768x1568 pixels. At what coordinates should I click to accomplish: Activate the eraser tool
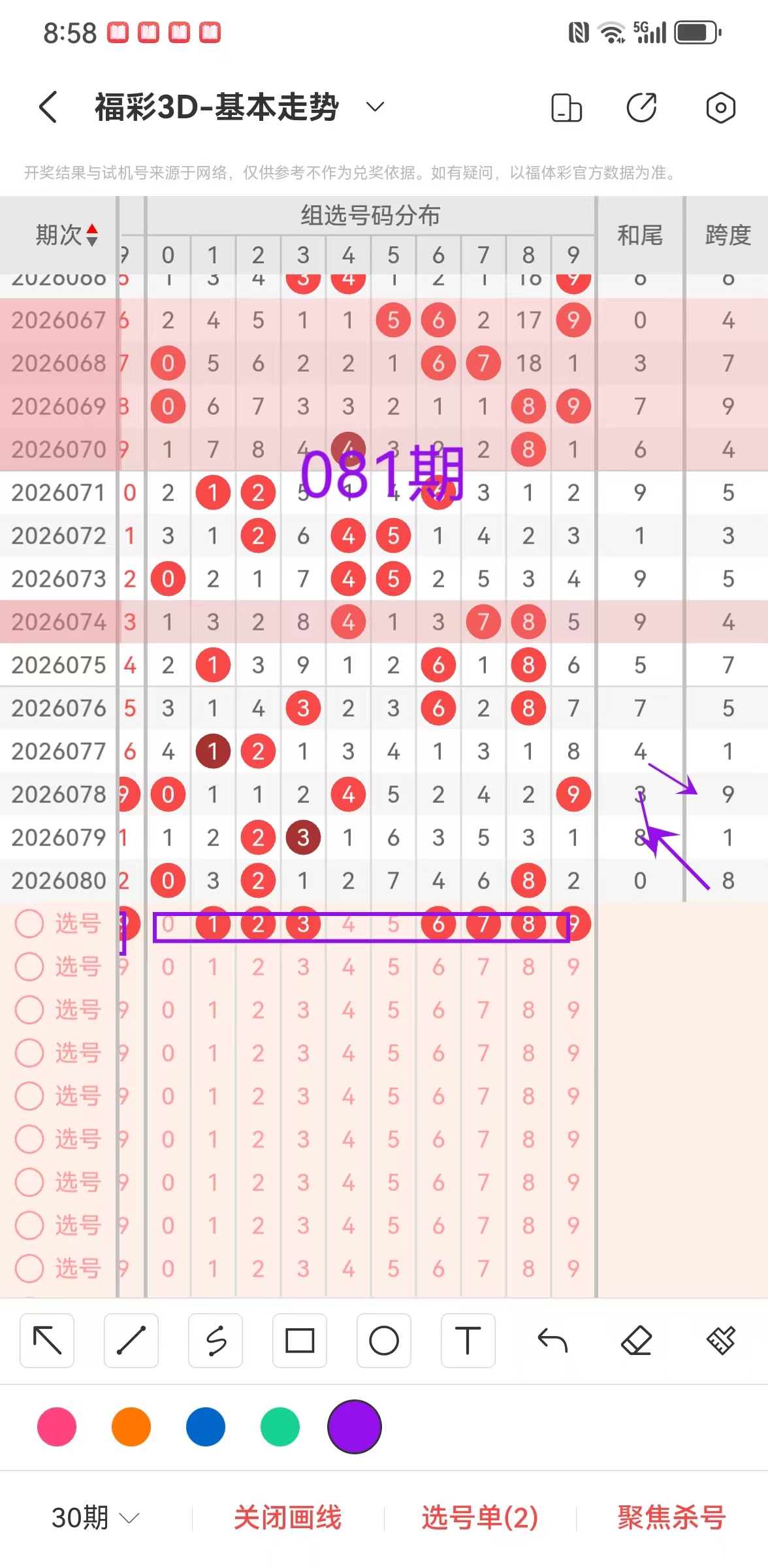637,1341
